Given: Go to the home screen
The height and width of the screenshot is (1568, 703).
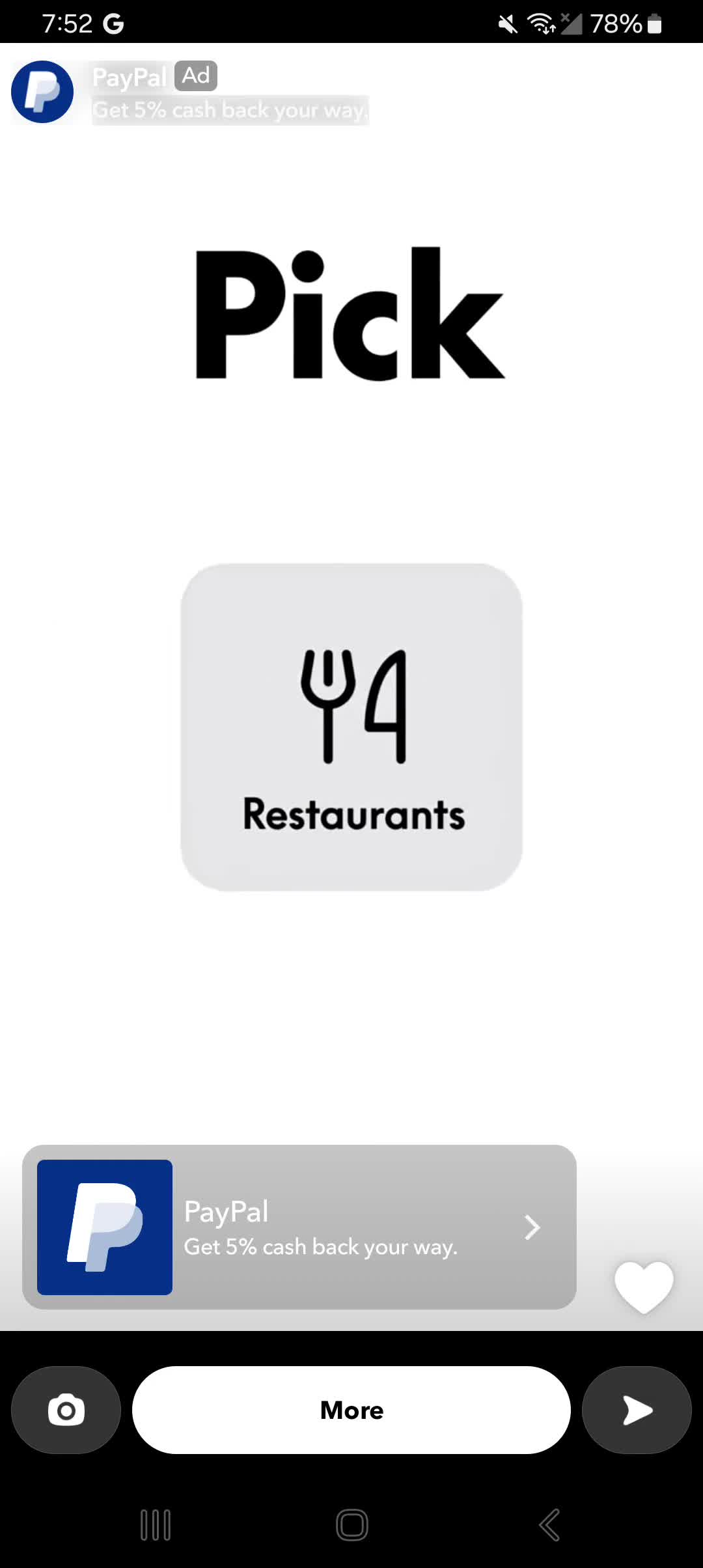Looking at the screenshot, I should point(352,1524).
